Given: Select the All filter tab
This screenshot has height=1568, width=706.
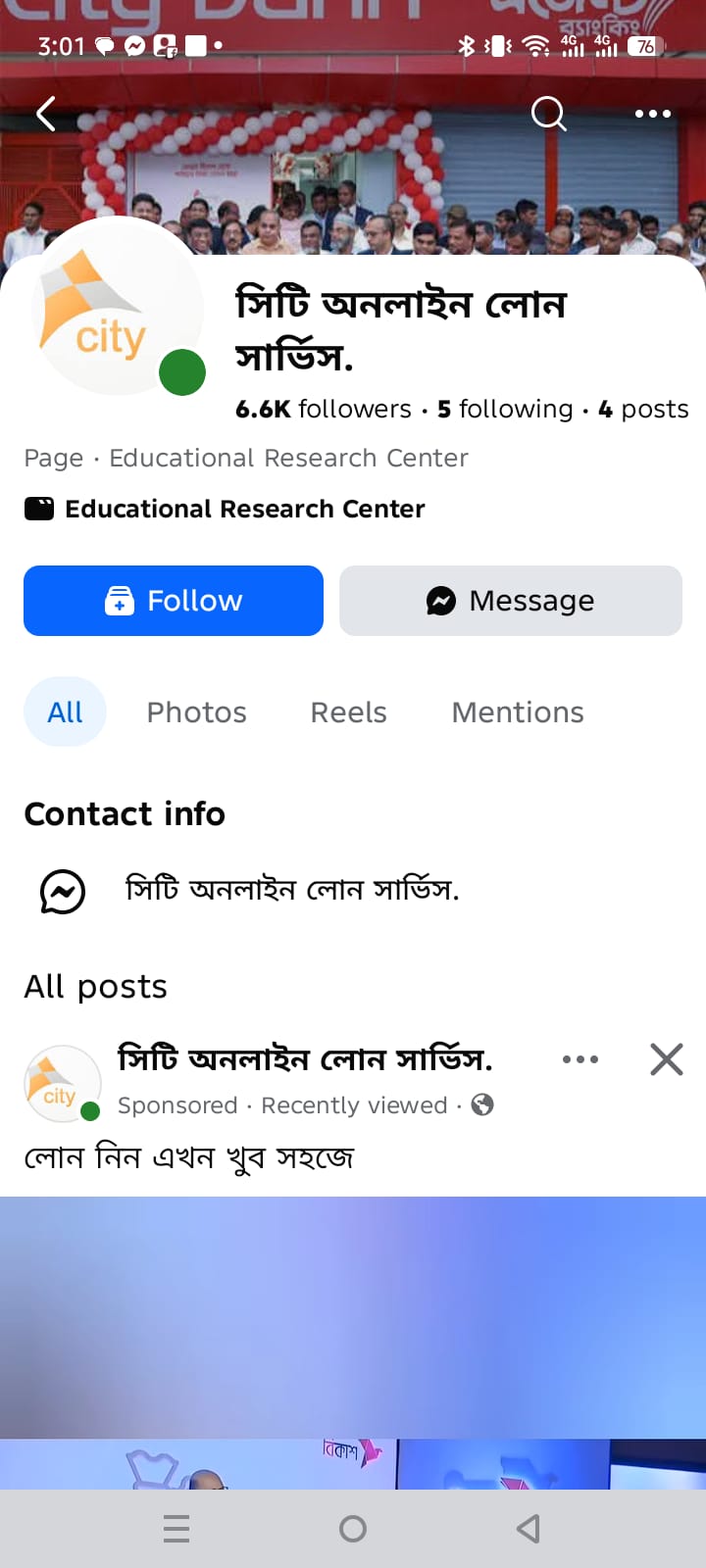Looking at the screenshot, I should click(65, 712).
